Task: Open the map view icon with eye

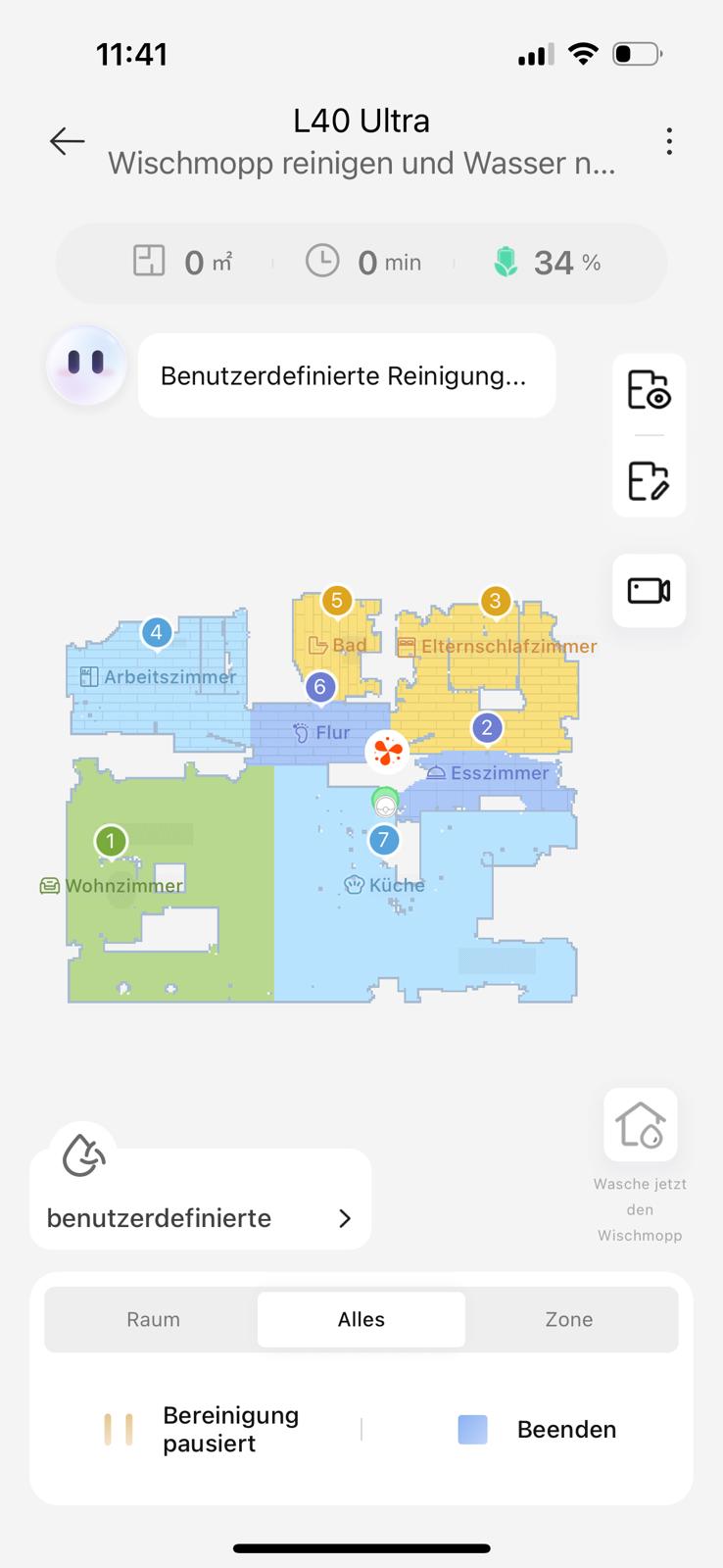Action: coord(649,389)
